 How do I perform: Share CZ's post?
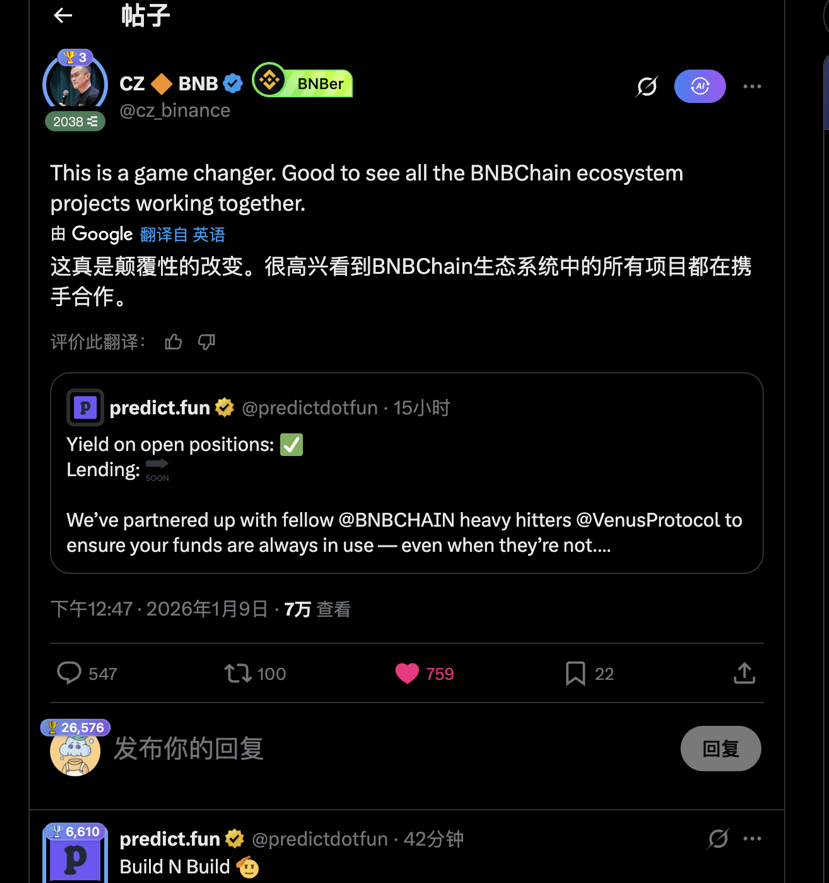pos(744,673)
